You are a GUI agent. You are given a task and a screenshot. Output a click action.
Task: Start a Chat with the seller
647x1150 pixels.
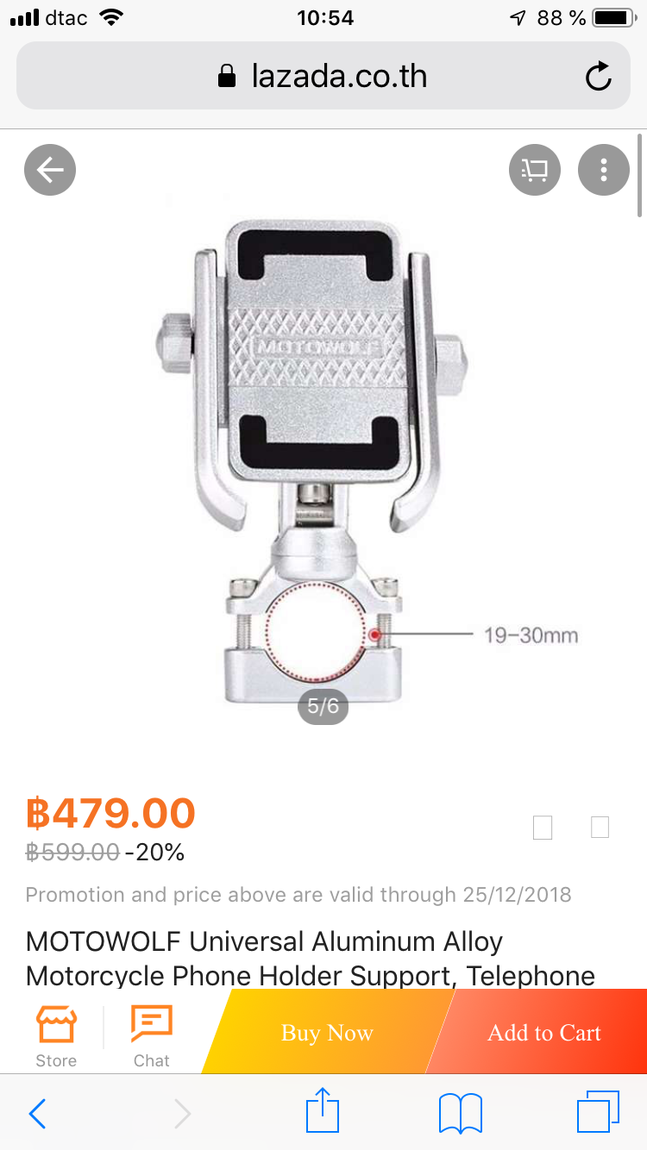click(x=151, y=1036)
